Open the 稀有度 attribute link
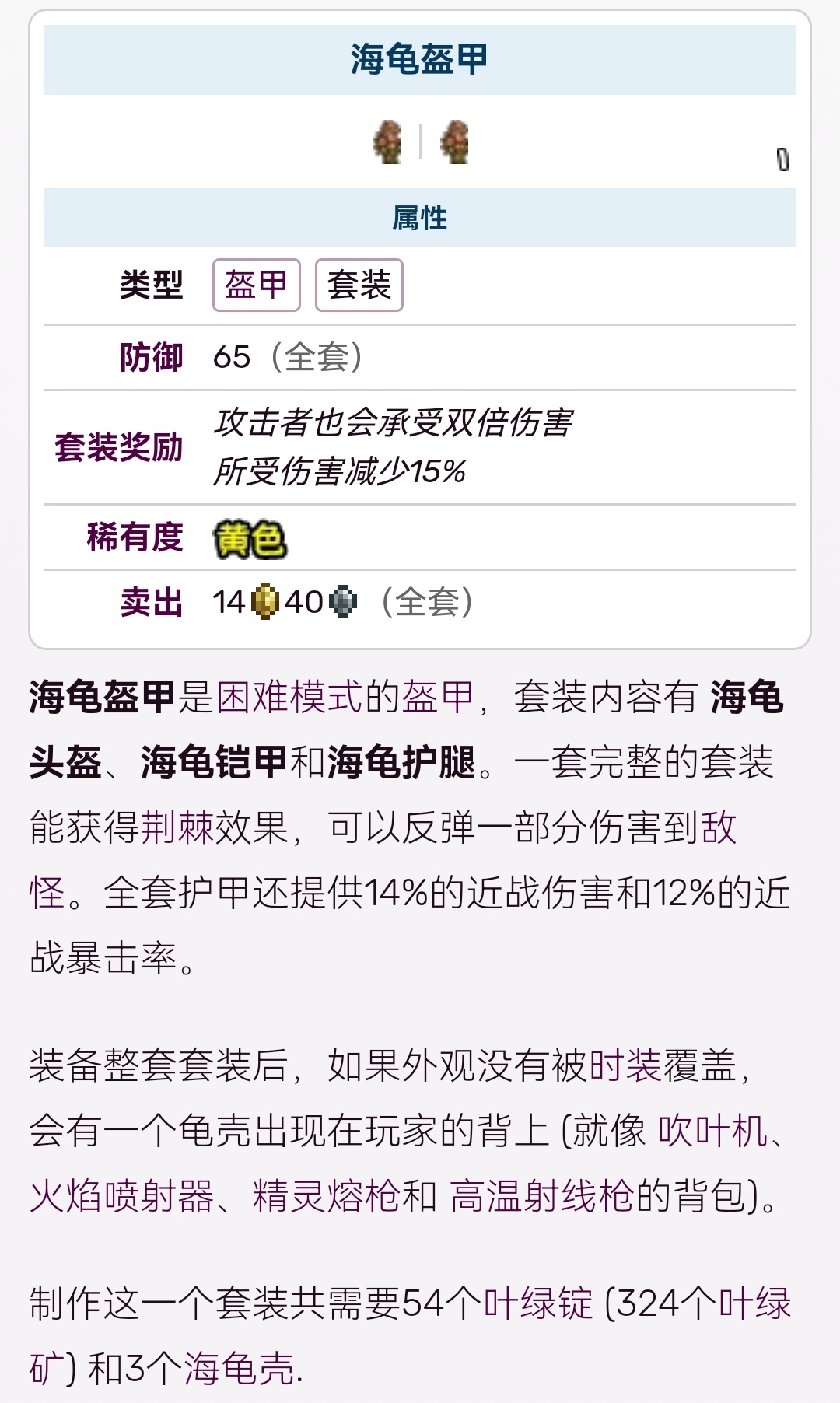The image size is (840, 1403). pos(135,537)
